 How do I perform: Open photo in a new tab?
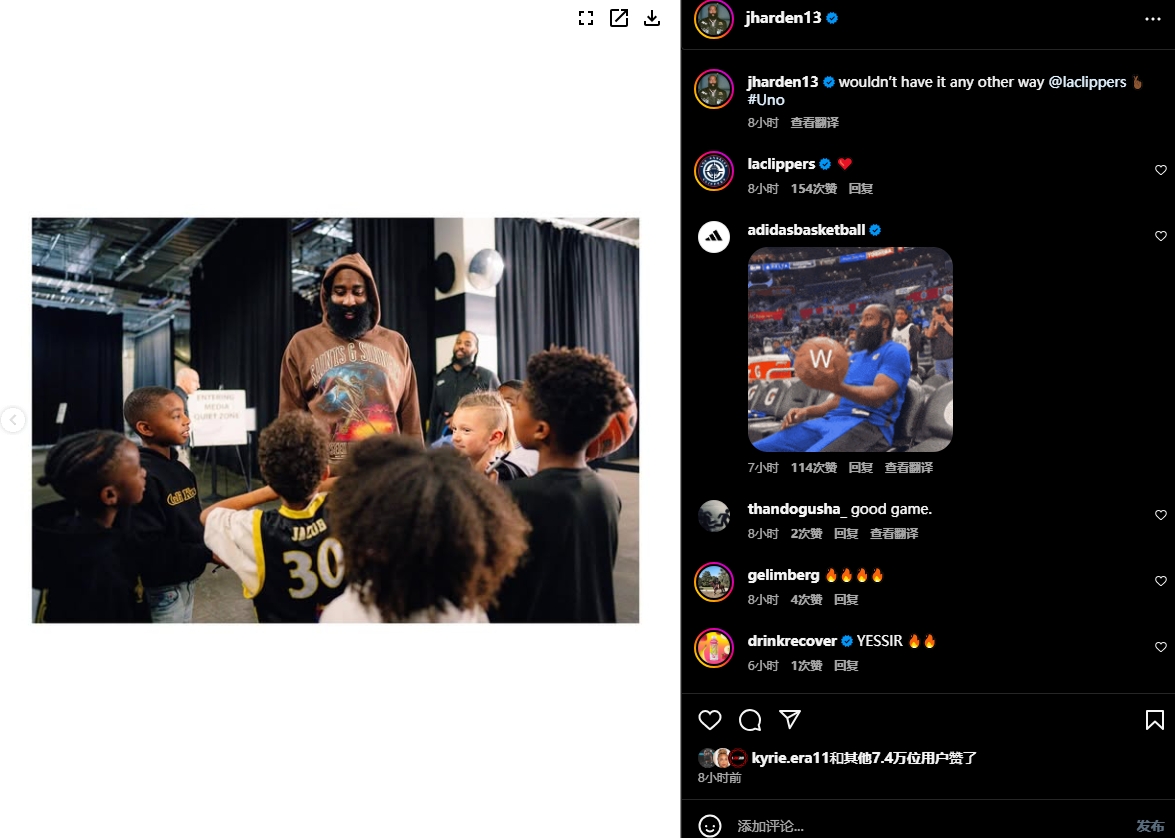click(x=619, y=18)
